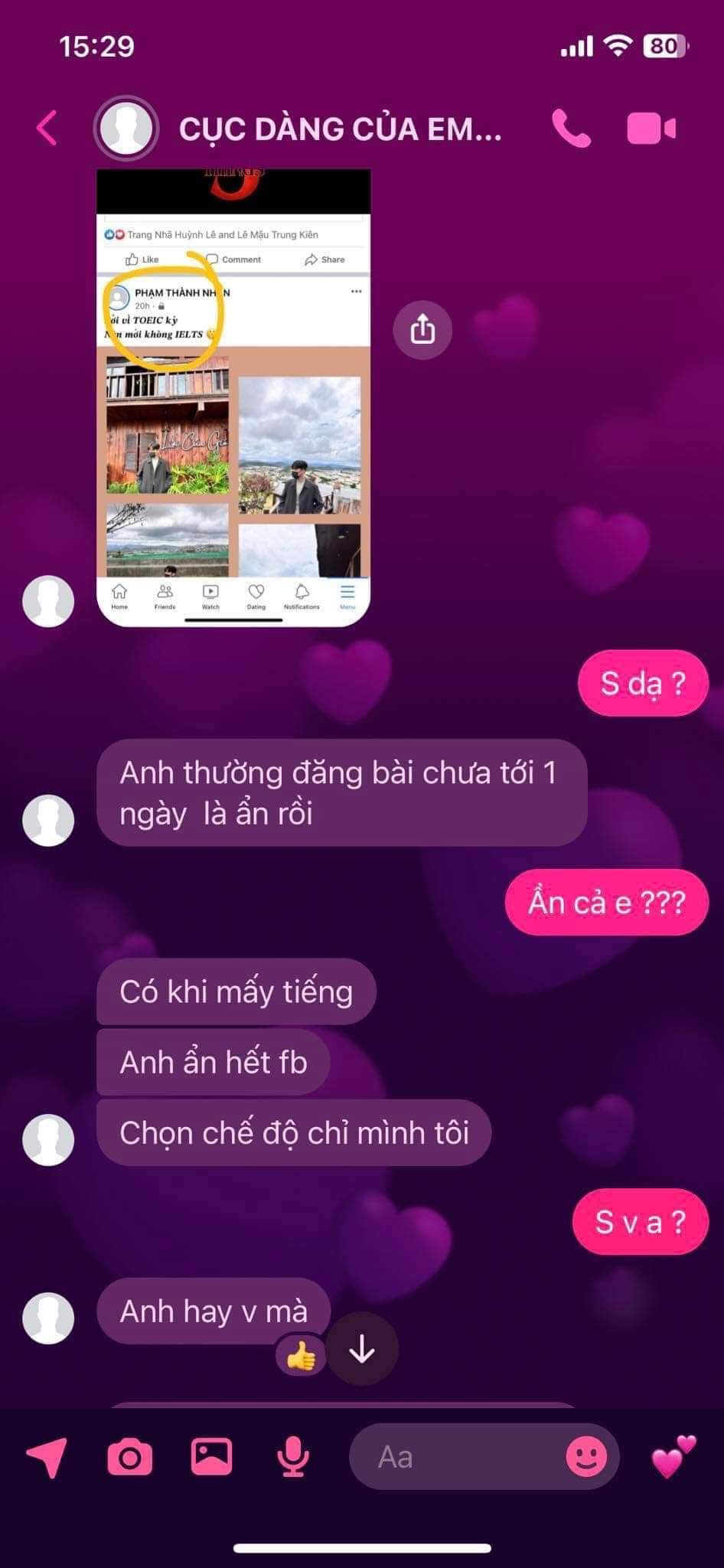Viewport: 724px width, 1568px height.
Task: Open the location sharing arrow
Action: tap(47, 1456)
